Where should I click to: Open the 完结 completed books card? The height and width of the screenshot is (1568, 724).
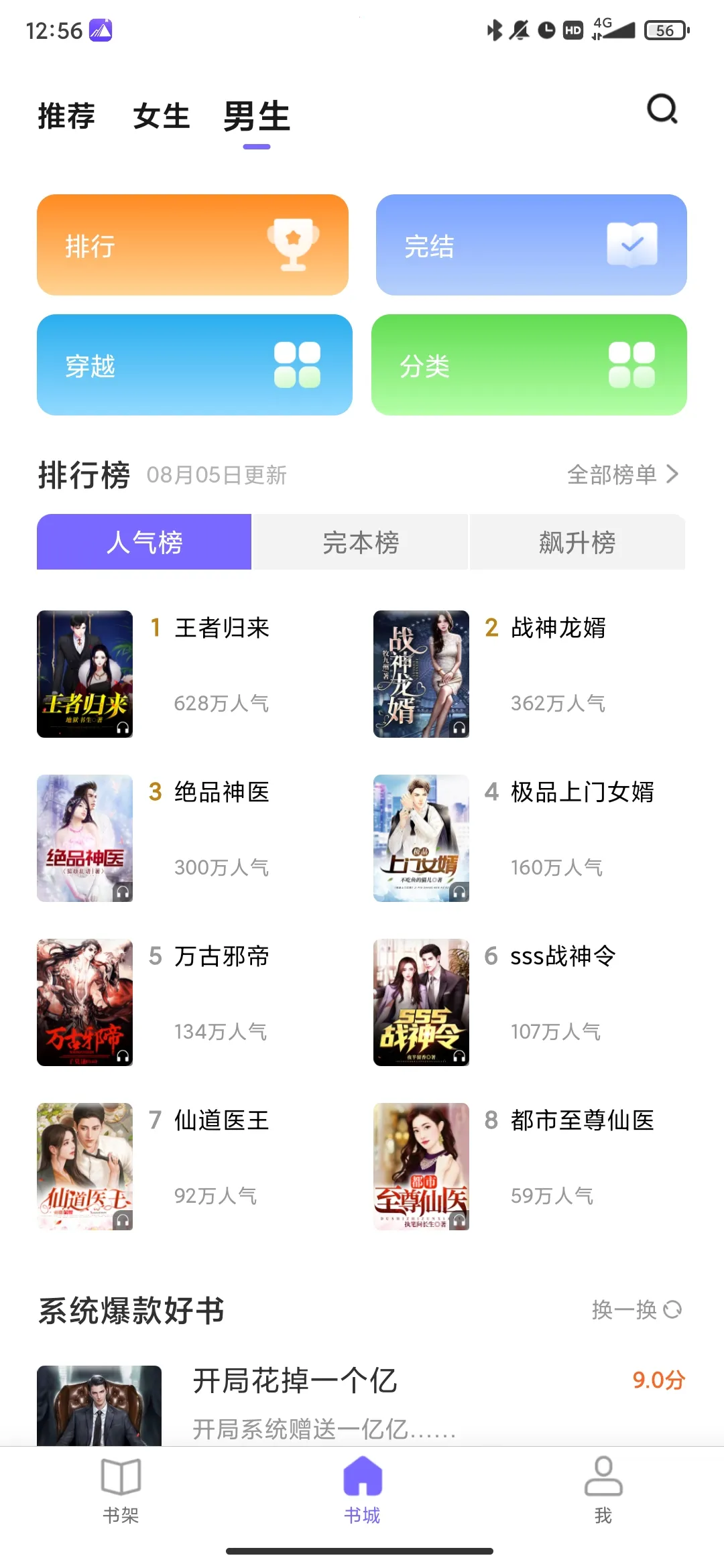coord(531,245)
